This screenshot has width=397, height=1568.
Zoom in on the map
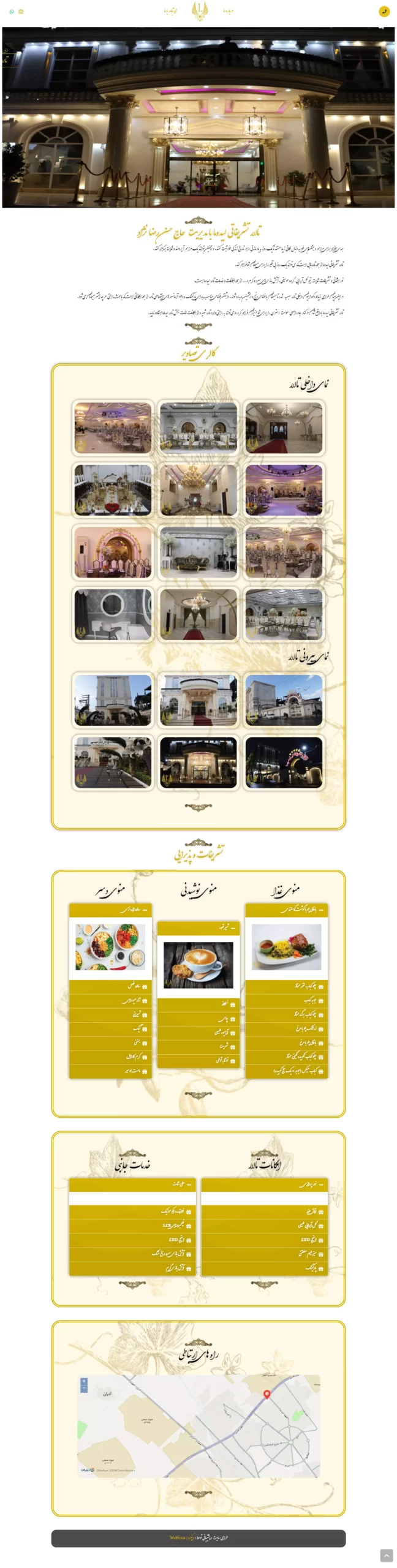84,1381
